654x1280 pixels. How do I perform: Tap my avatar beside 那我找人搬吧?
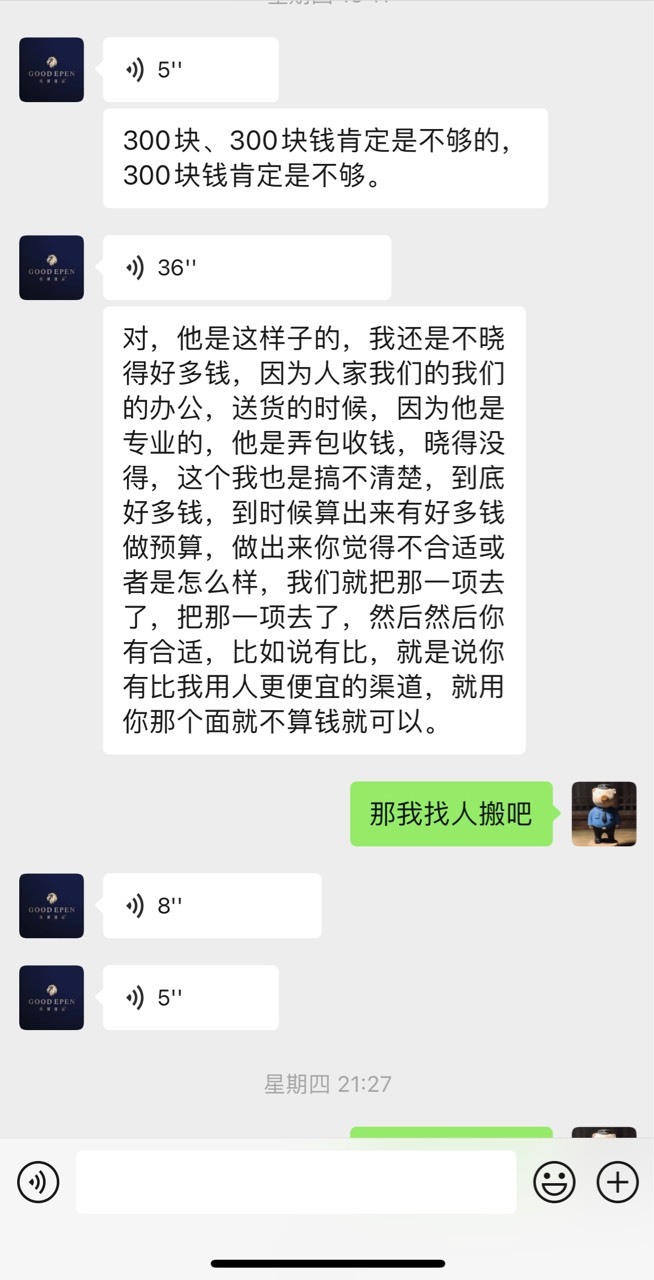604,814
